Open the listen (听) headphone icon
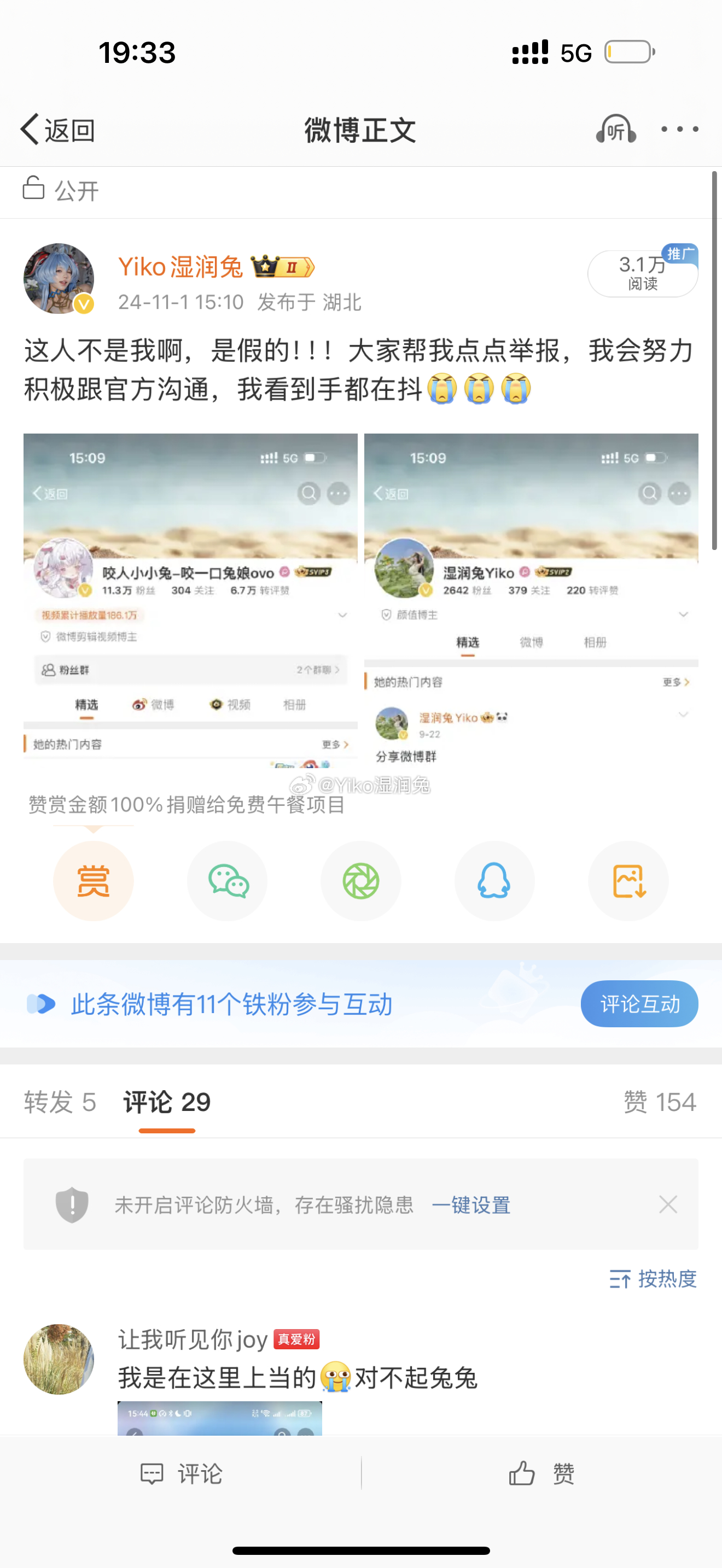 [x=615, y=129]
